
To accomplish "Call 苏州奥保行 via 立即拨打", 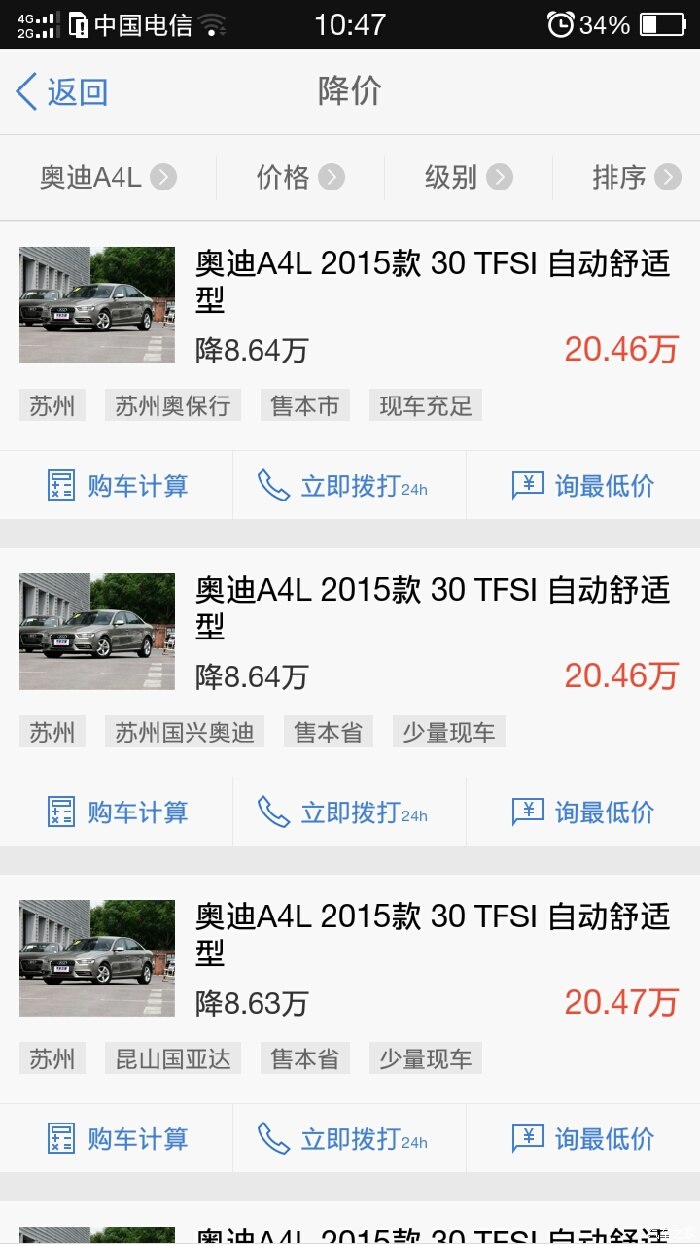I will pyautogui.click(x=344, y=486).
